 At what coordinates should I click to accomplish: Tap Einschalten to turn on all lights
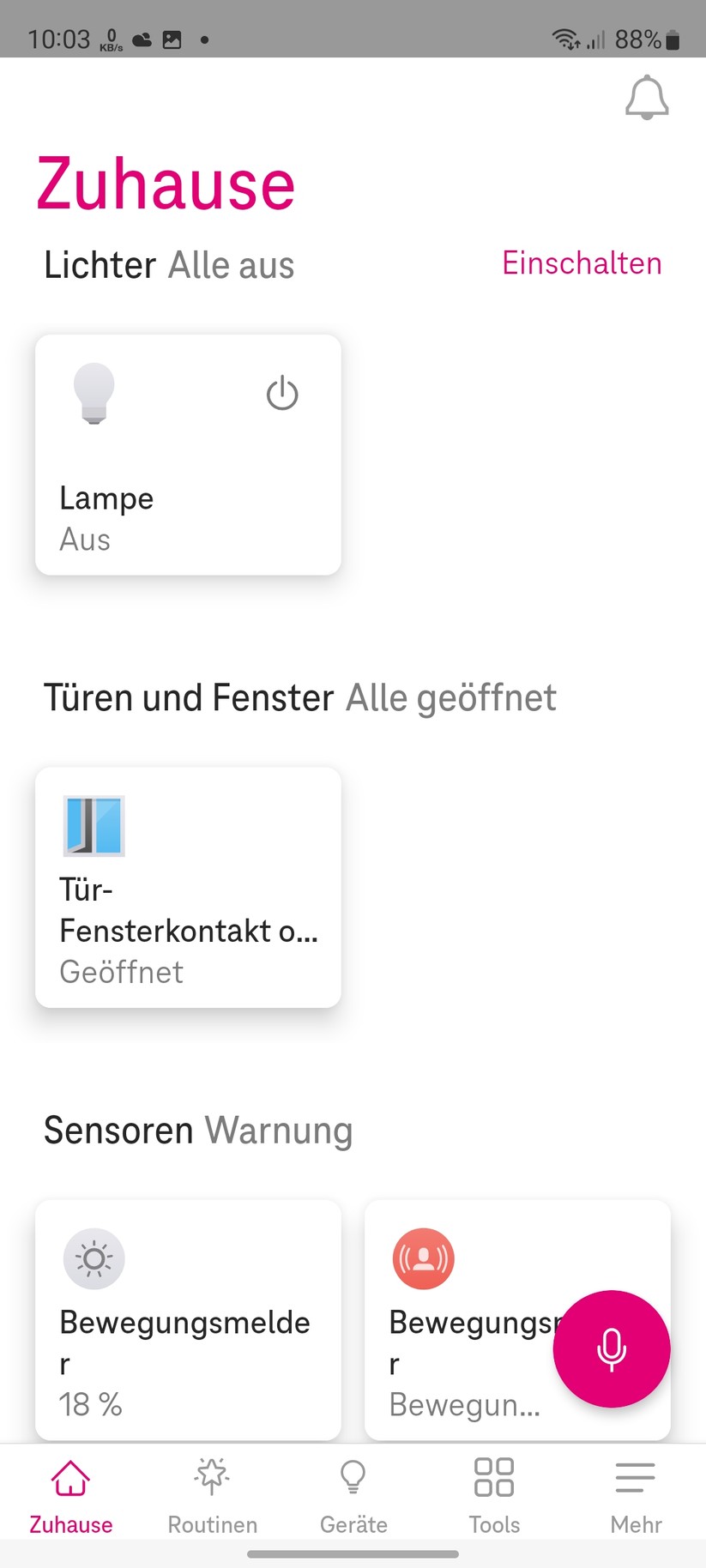[581, 263]
